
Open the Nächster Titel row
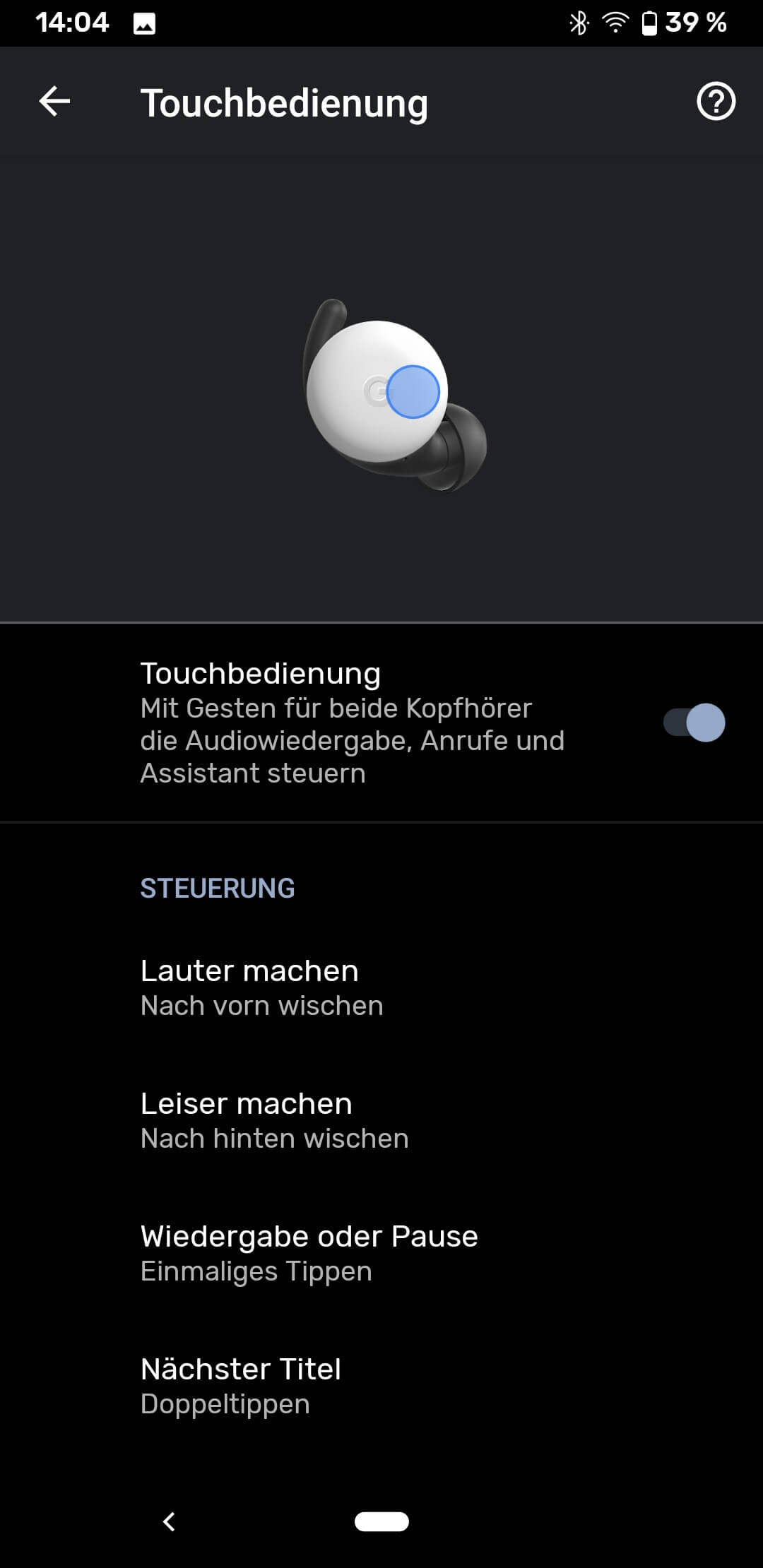point(381,1386)
